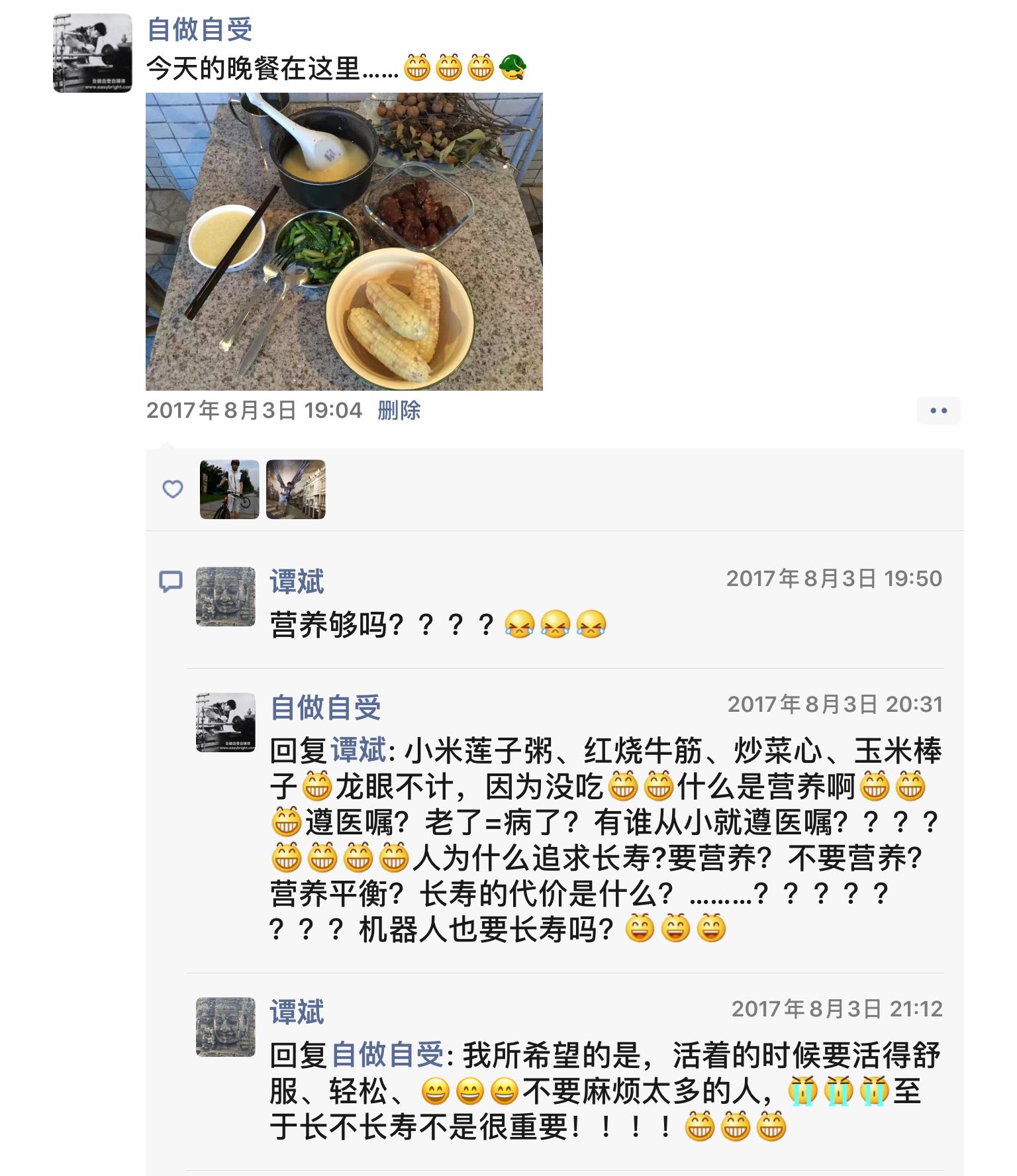This screenshot has width=1017, height=1176.
Task: Open 自做自受's name in the 20:31 reply
Action: point(325,707)
